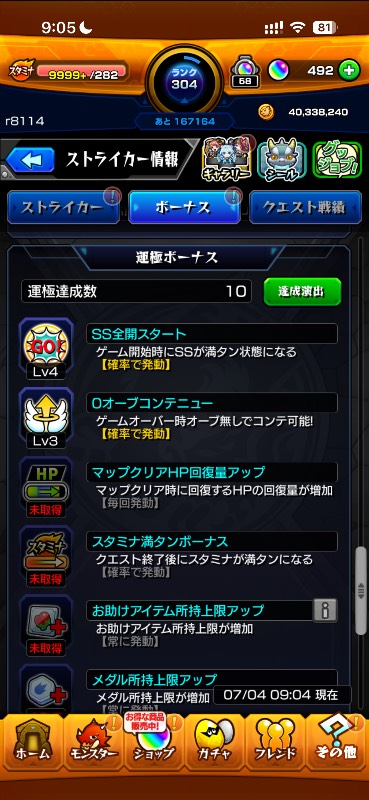Tap the scrollbar handle on the bonus list
Screen dimensions: 369x800
click(x=361, y=587)
